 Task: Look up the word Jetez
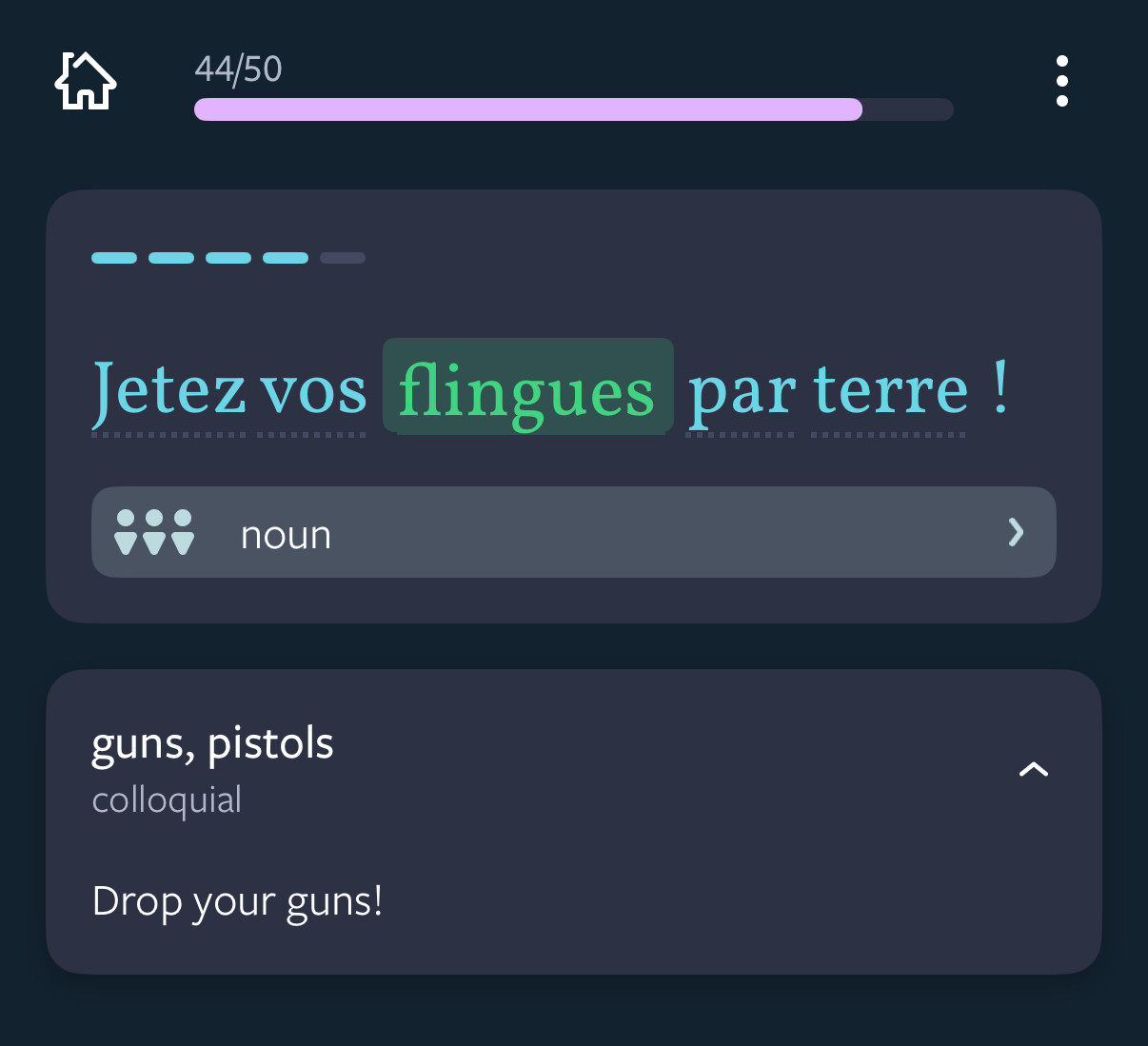tap(168, 390)
